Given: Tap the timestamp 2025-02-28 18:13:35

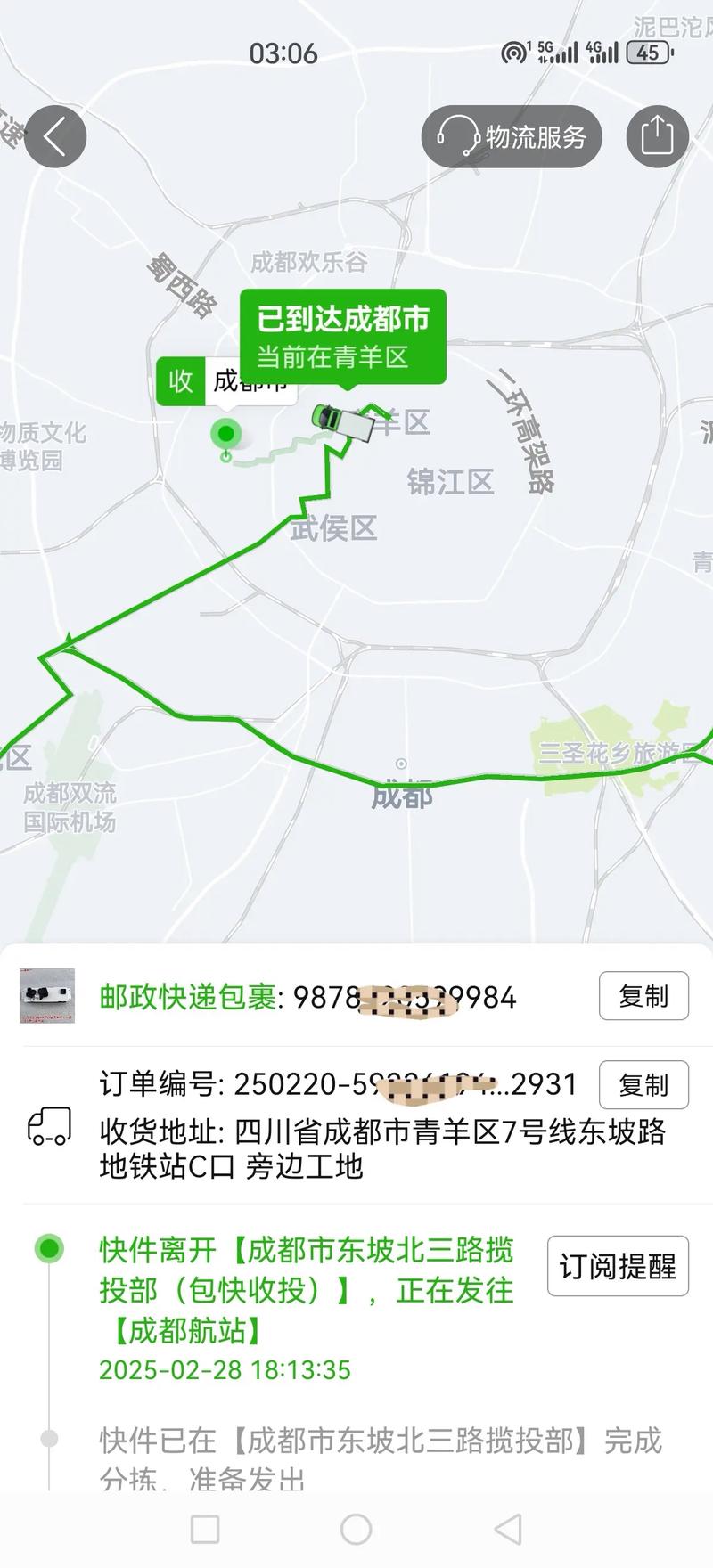Looking at the screenshot, I should click(x=225, y=1368).
